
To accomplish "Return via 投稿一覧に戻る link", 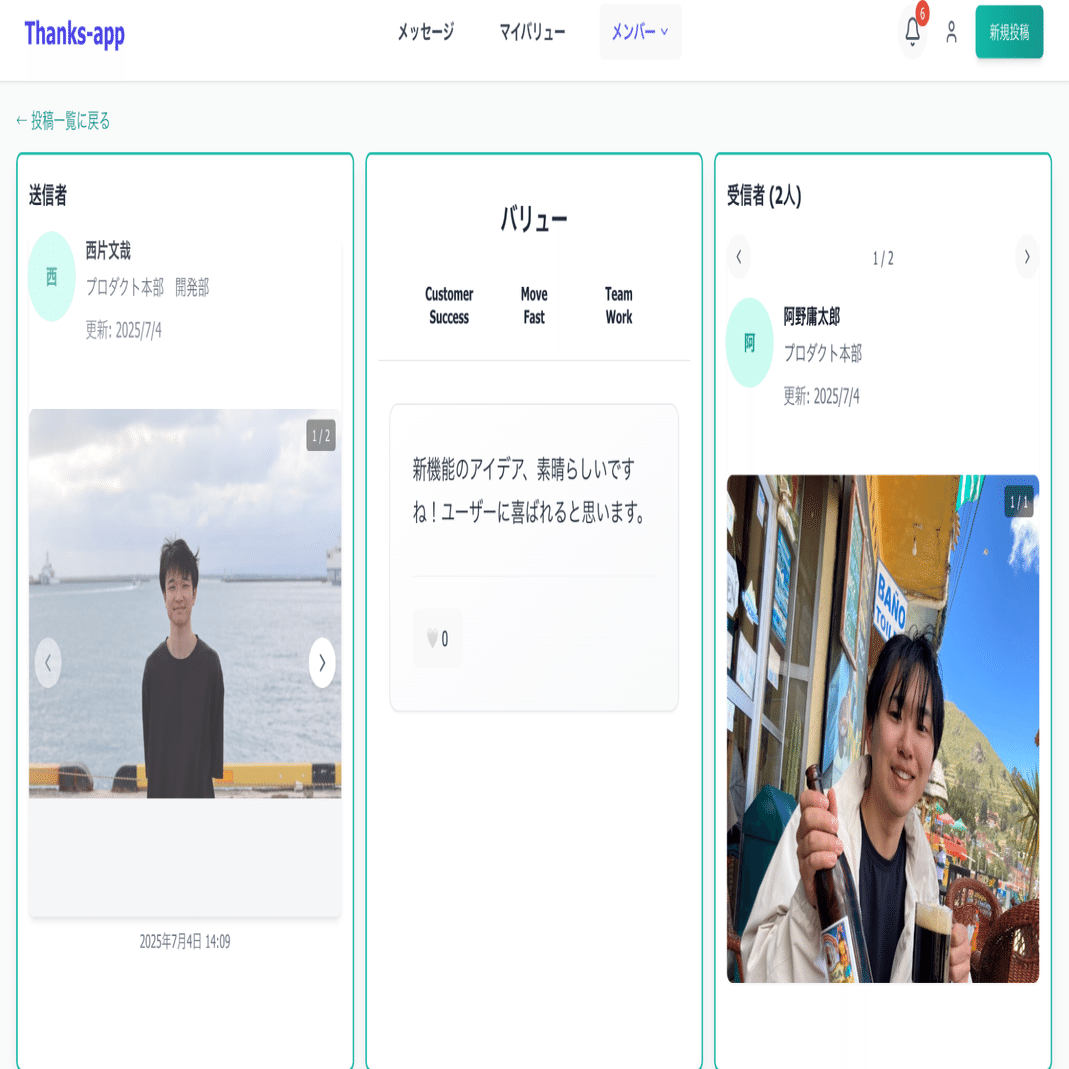I will 63,121.
